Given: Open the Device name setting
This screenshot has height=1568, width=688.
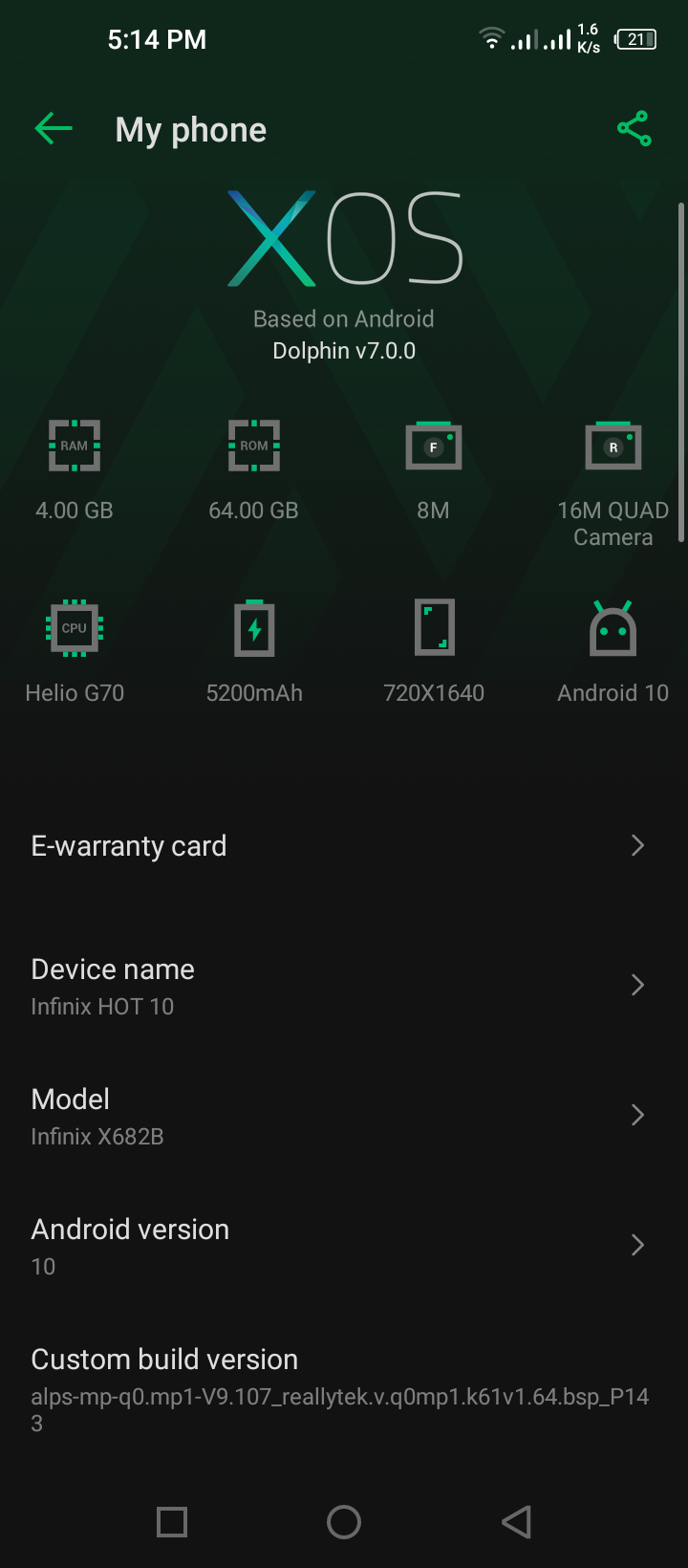Looking at the screenshot, I should tap(344, 986).
